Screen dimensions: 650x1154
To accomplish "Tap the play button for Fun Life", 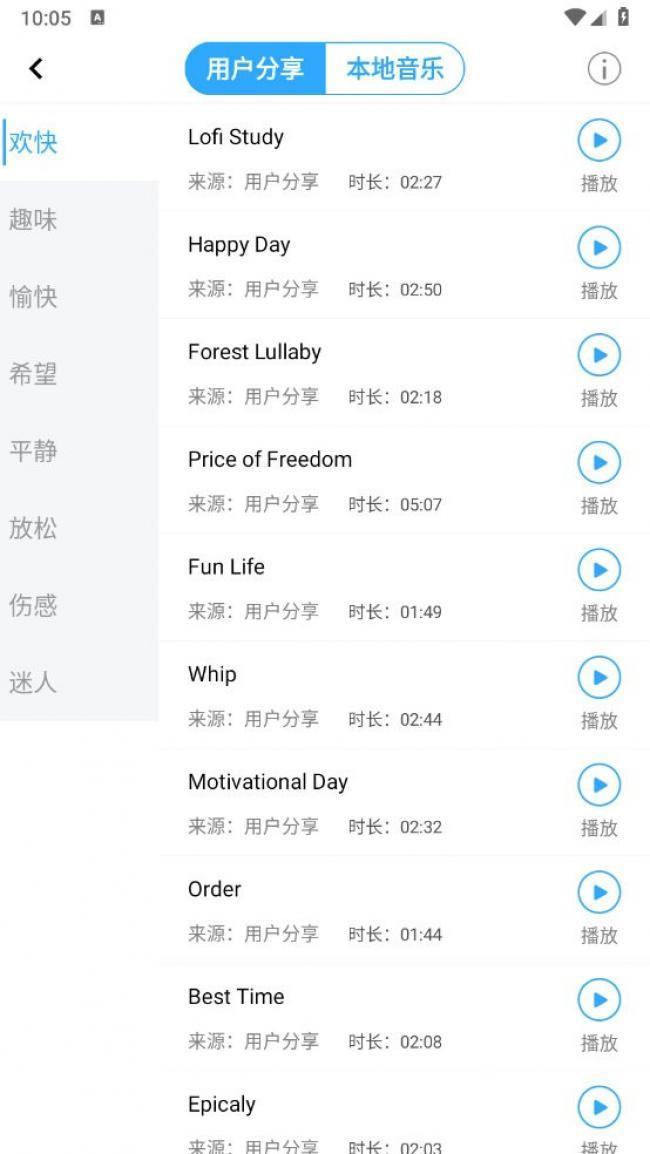I will (599, 570).
